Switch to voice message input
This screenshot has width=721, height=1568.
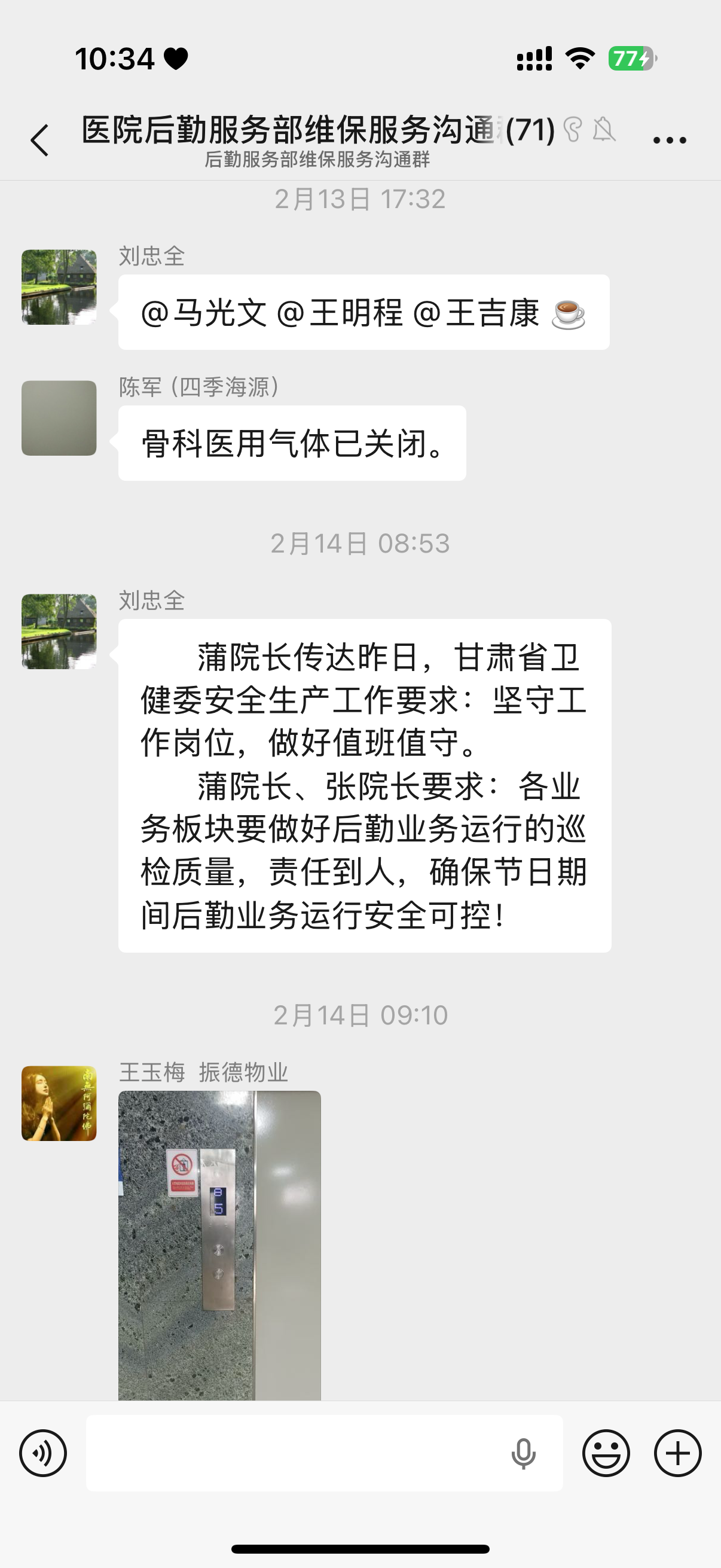pyautogui.click(x=42, y=1453)
